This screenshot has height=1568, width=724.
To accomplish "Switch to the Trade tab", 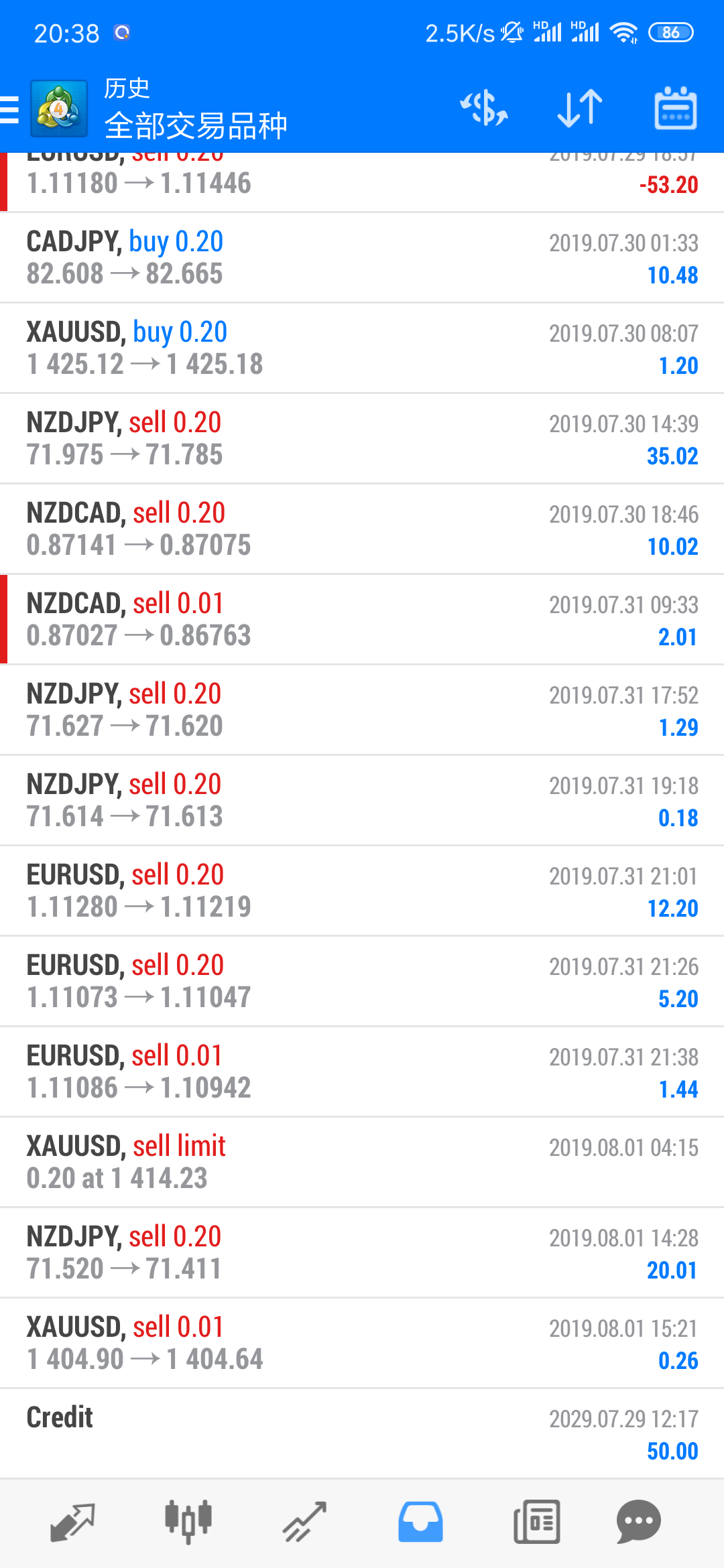I will click(304, 1522).
